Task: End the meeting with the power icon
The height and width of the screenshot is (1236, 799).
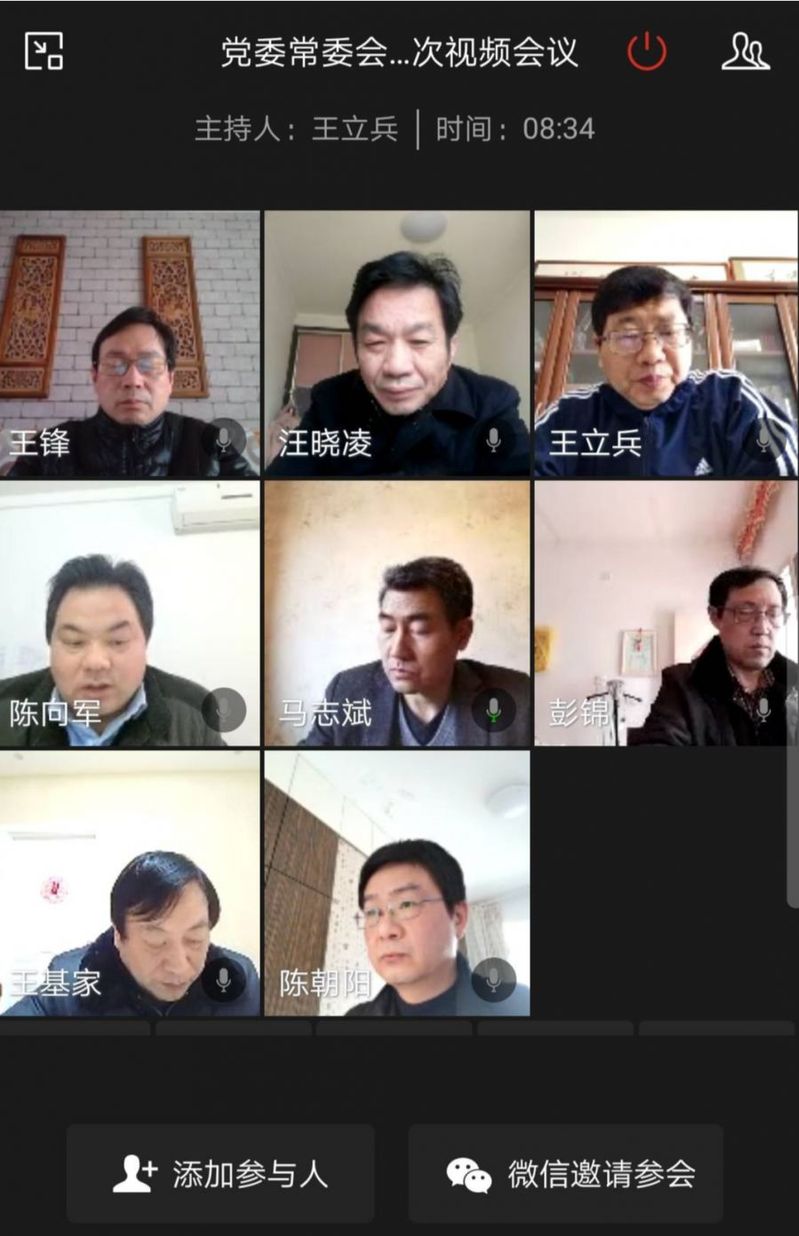Action: (x=647, y=51)
